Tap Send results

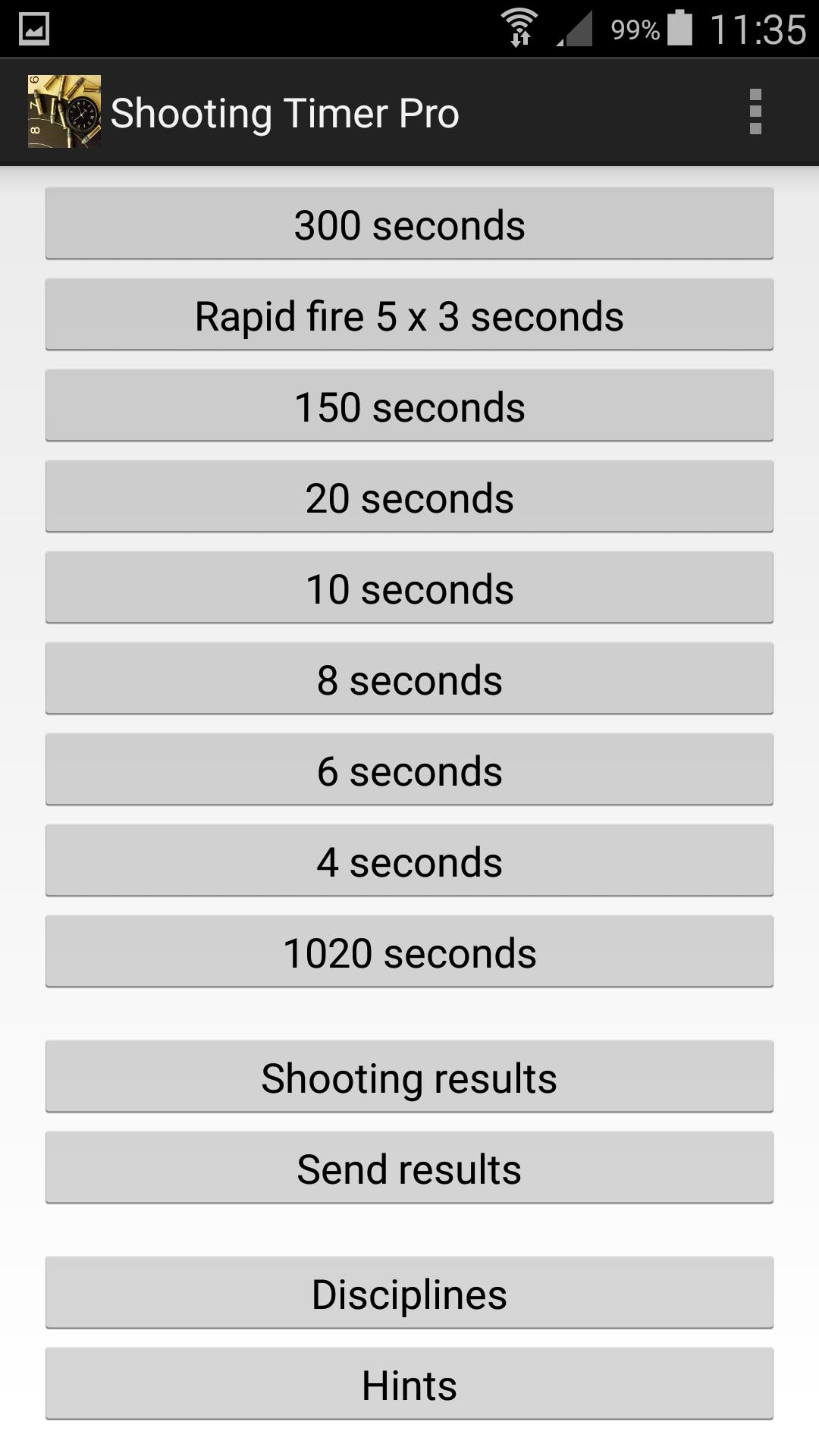409,1168
